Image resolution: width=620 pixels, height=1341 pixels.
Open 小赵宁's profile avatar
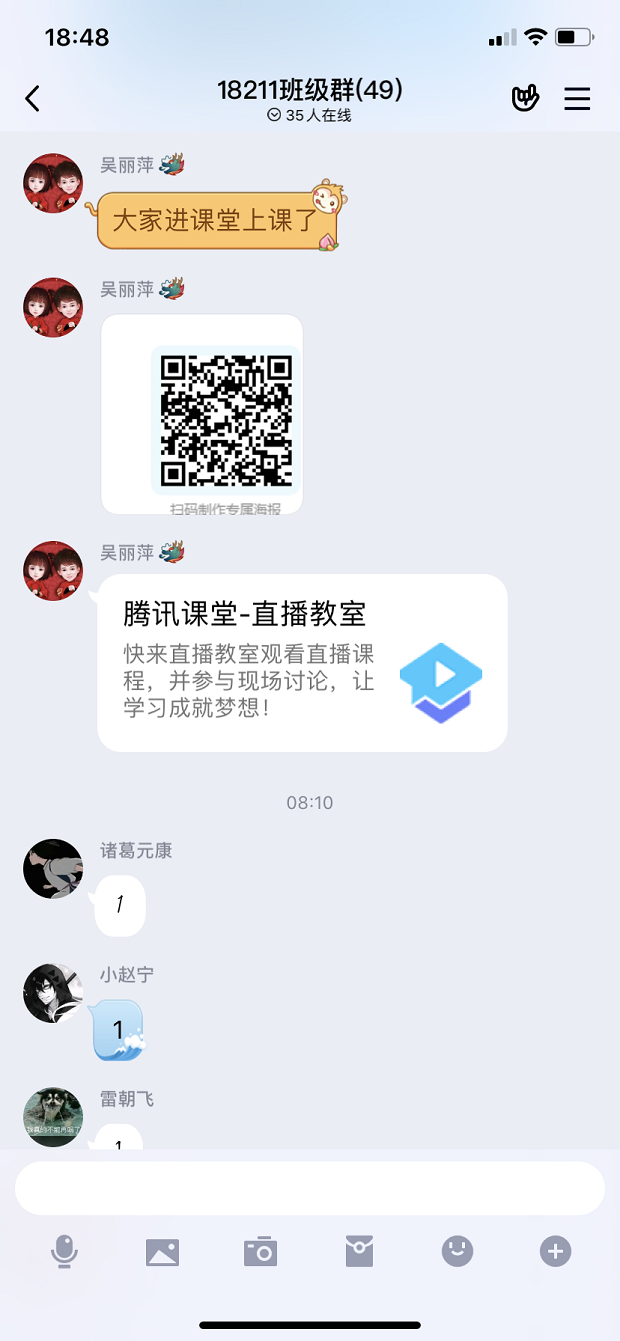(x=53, y=993)
